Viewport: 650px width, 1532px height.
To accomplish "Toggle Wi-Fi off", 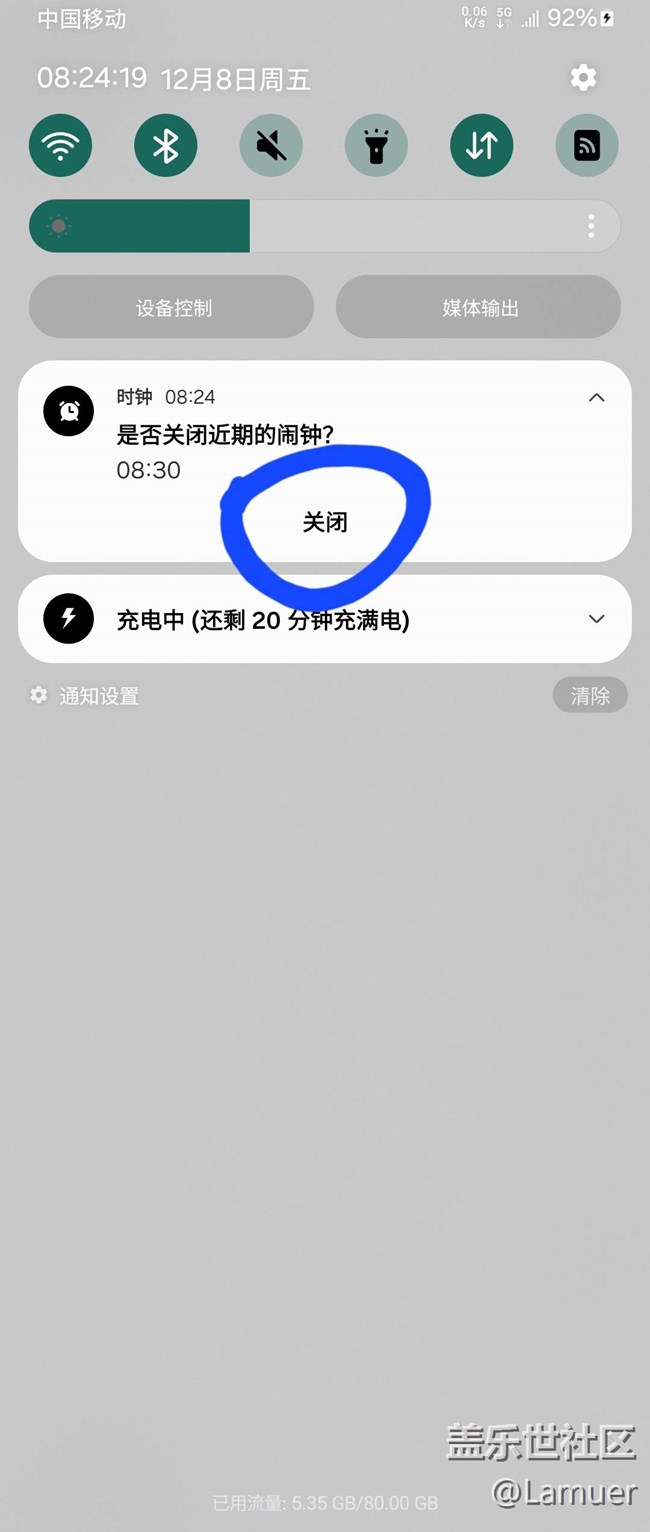I will pos(61,146).
